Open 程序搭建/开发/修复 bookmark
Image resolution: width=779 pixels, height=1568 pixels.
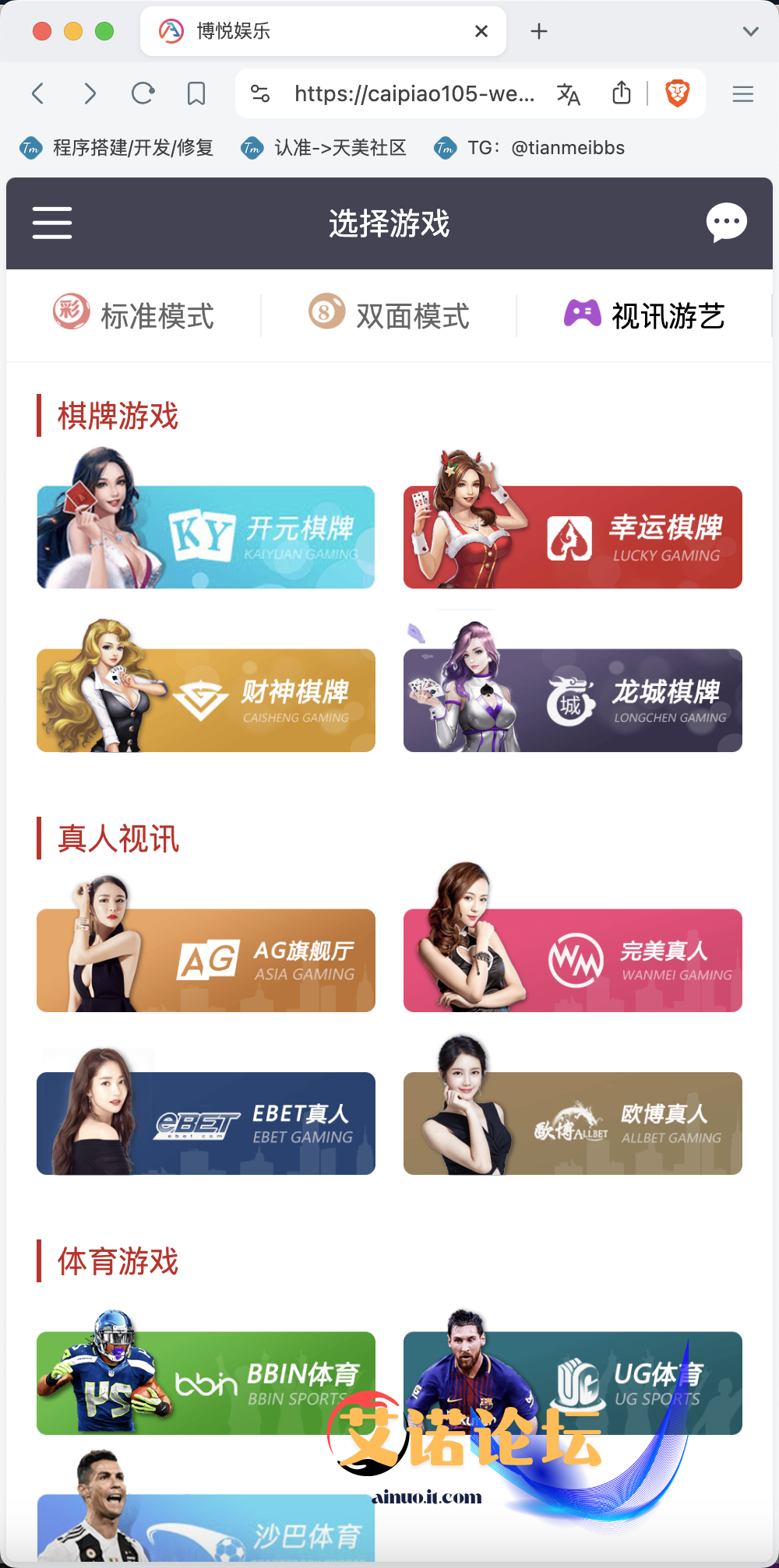point(118,148)
